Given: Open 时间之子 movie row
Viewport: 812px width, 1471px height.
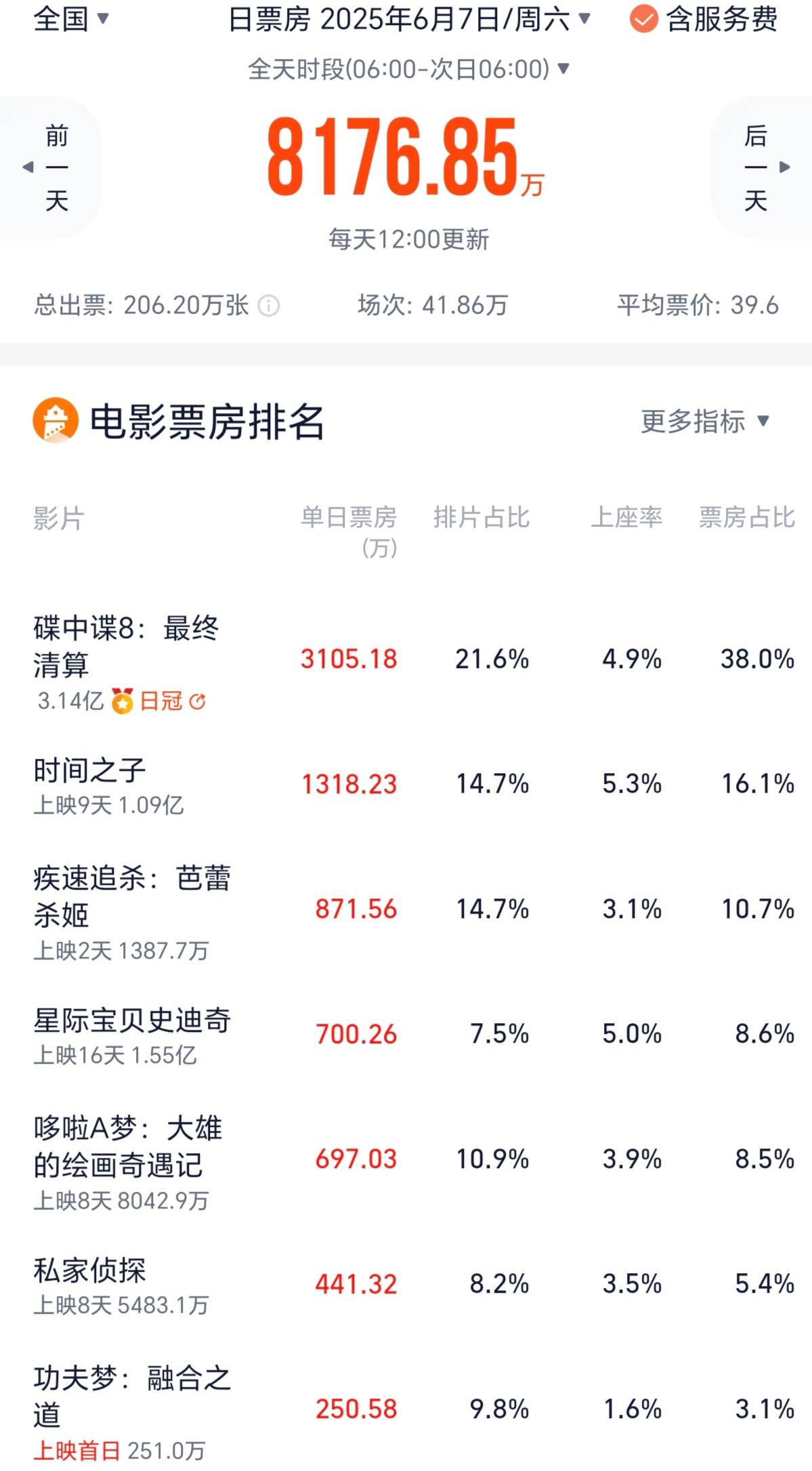Looking at the screenshot, I should point(406,785).
